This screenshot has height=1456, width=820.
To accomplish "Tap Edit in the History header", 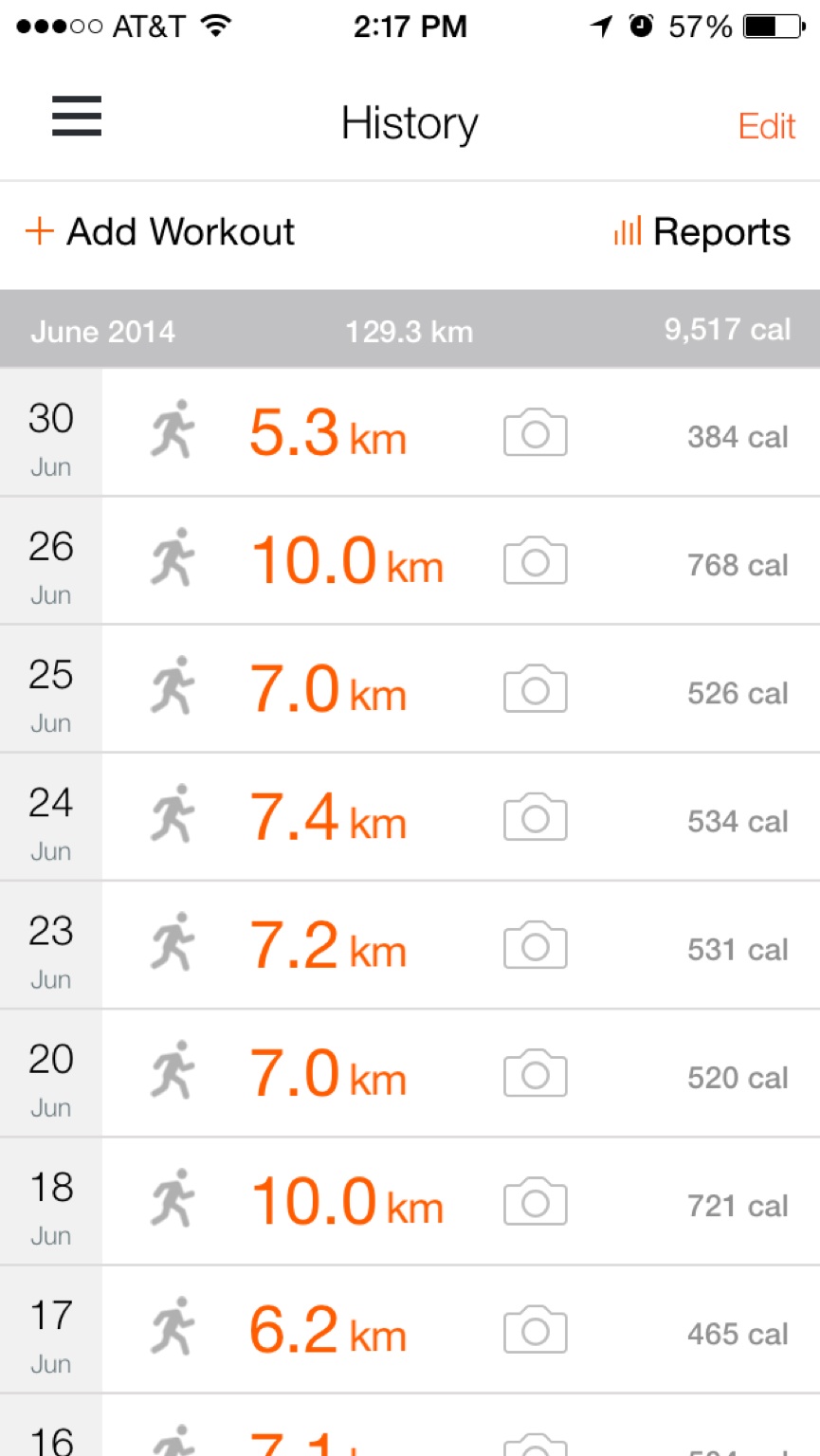I will [x=766, y=126].
